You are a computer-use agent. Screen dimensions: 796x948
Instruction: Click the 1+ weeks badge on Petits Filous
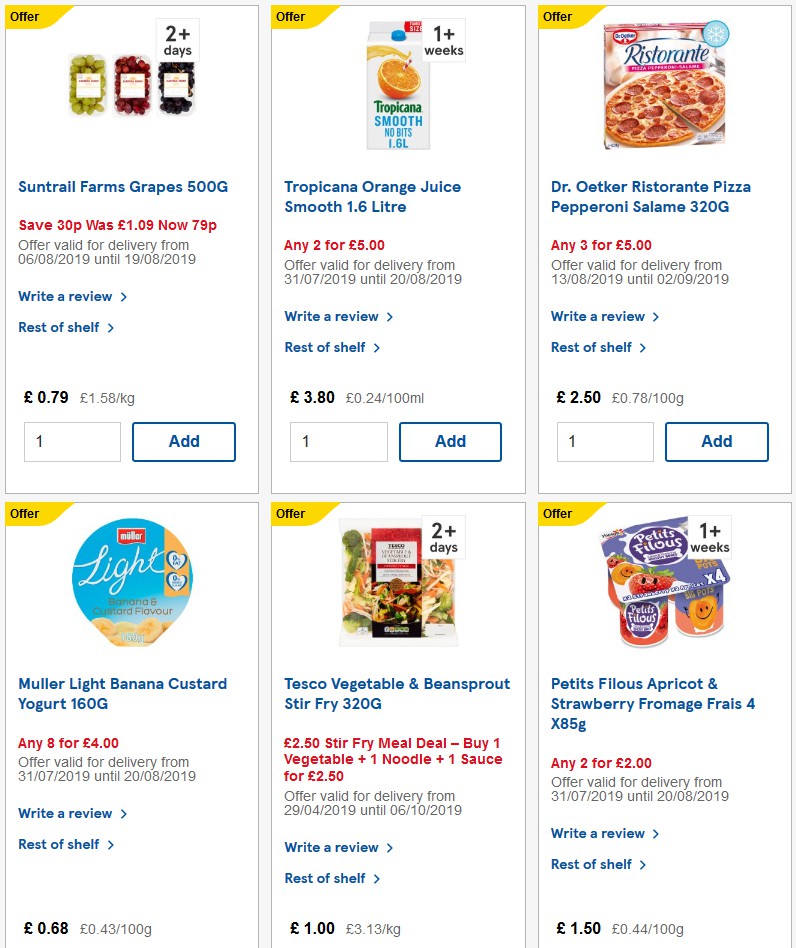712,537
